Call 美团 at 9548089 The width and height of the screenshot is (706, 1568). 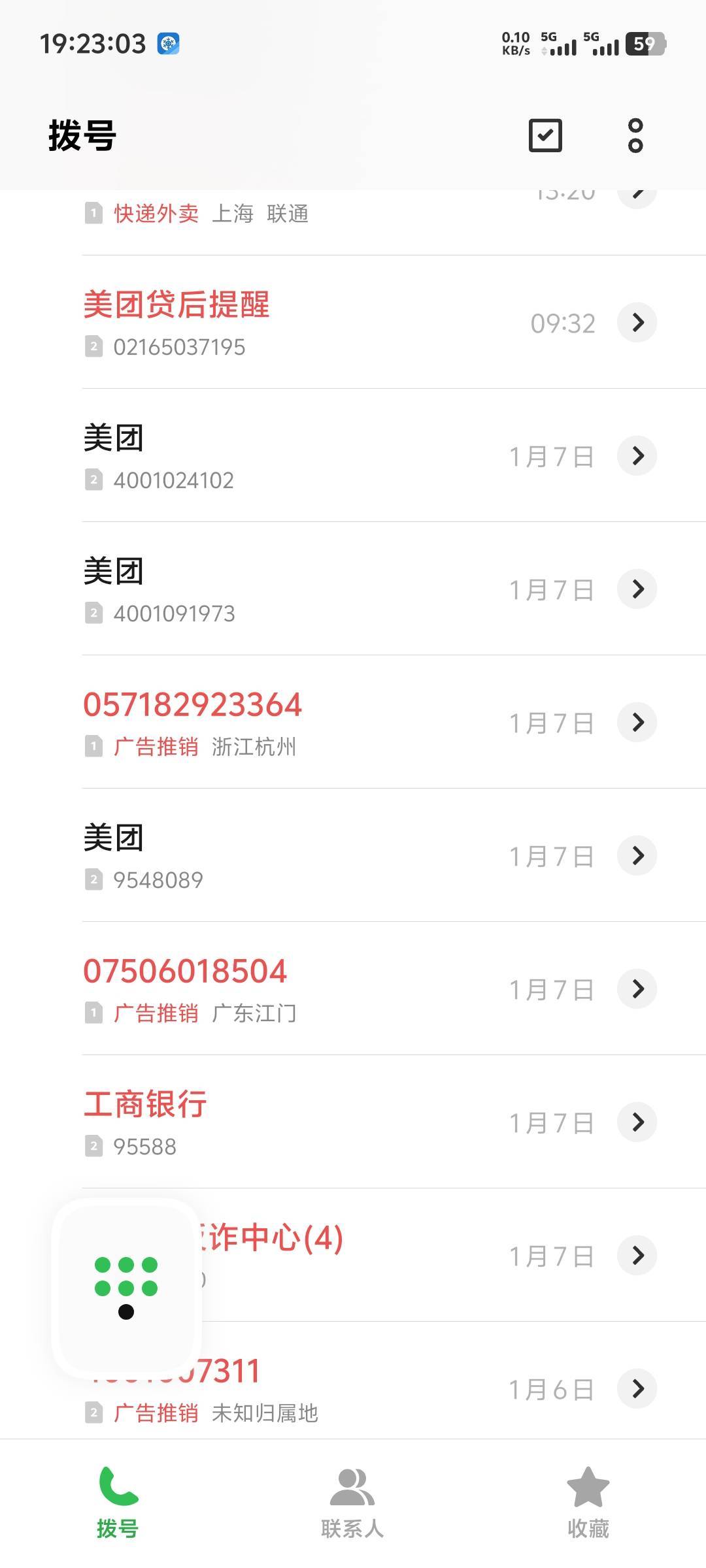point(261,856)
